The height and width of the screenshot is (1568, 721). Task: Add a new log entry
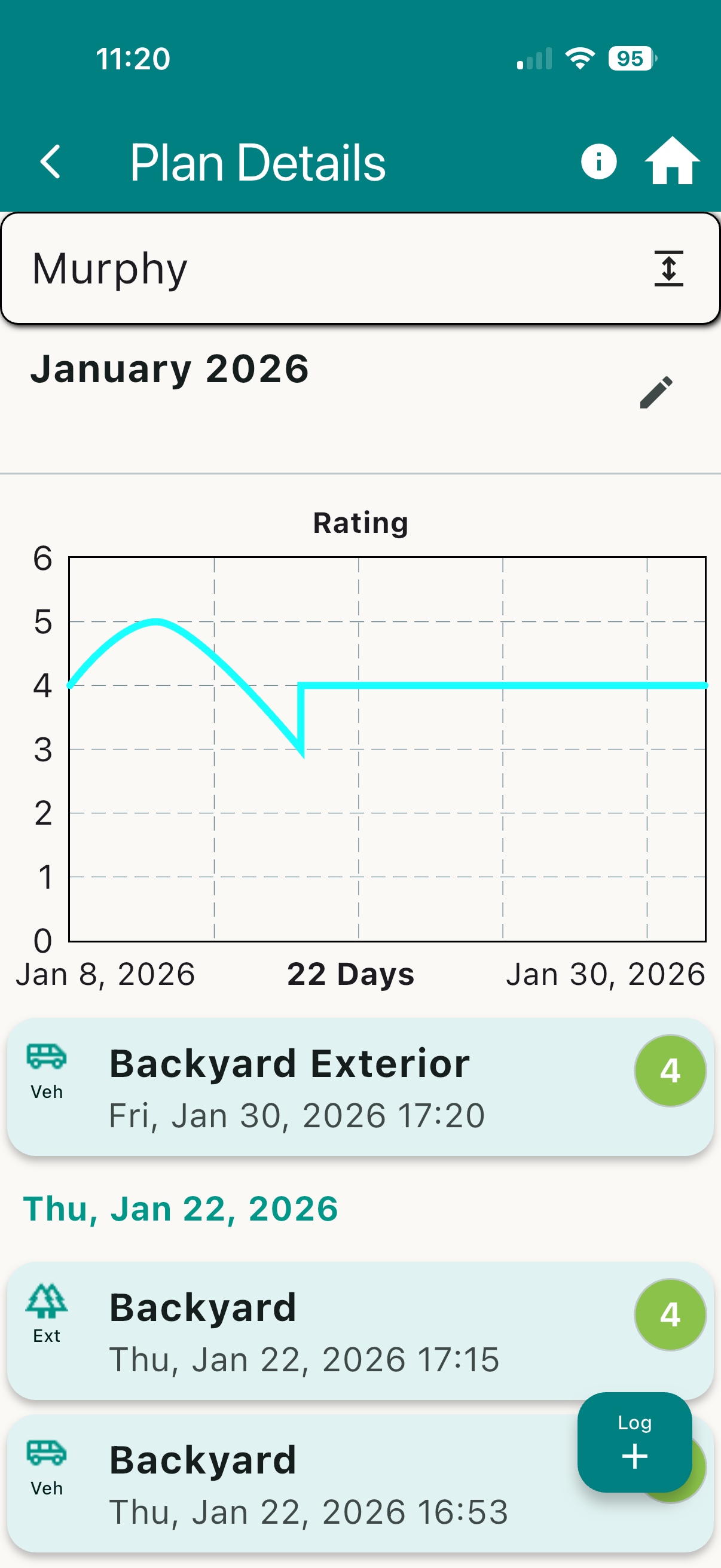pos(634,1441)
